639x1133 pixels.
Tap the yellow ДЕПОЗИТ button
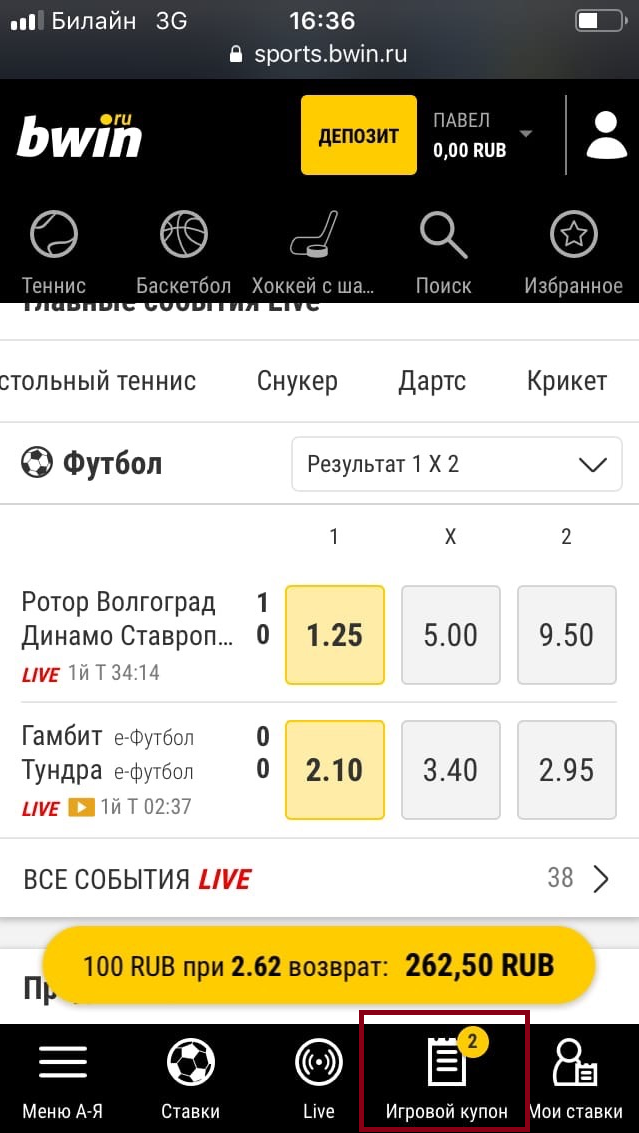pos(358,136)
